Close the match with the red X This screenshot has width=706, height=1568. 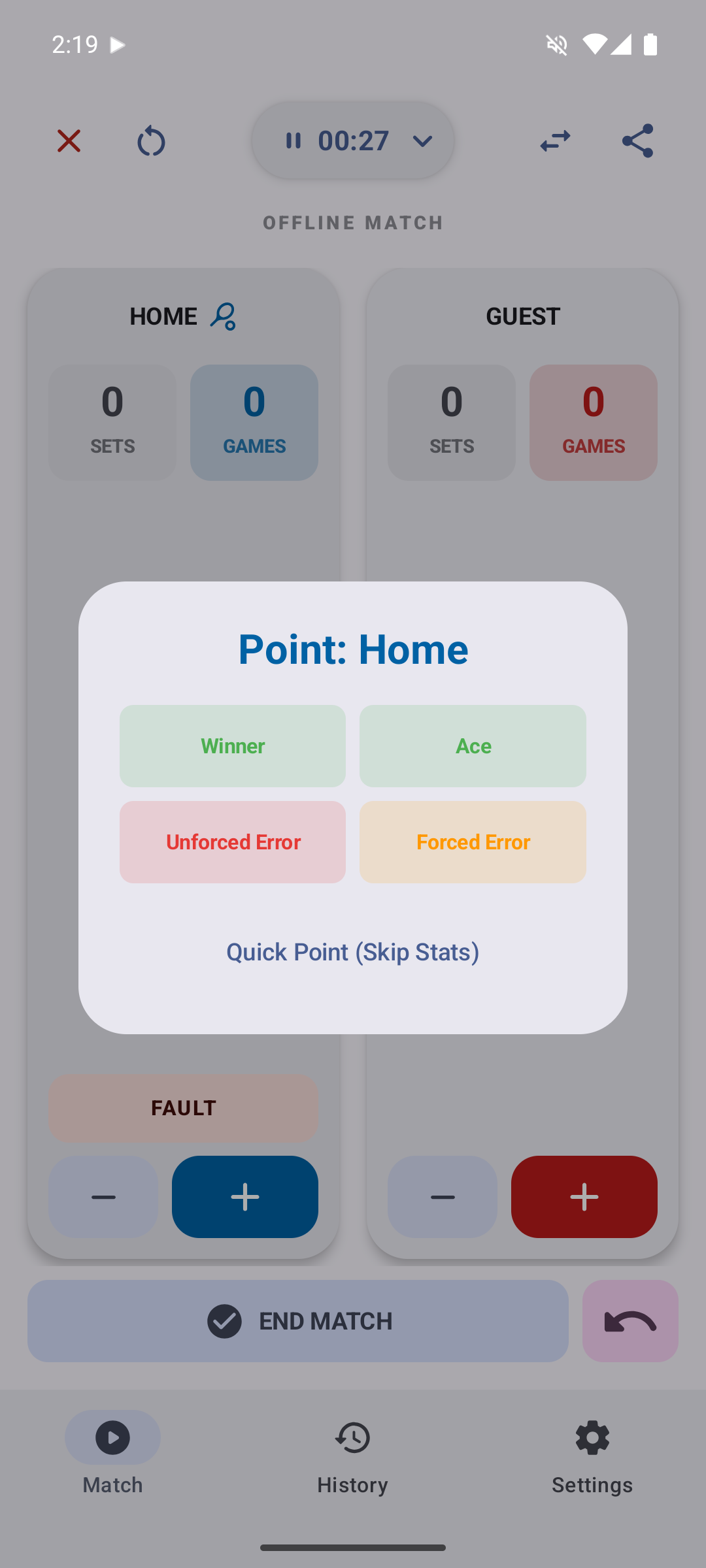pos(68,140)
